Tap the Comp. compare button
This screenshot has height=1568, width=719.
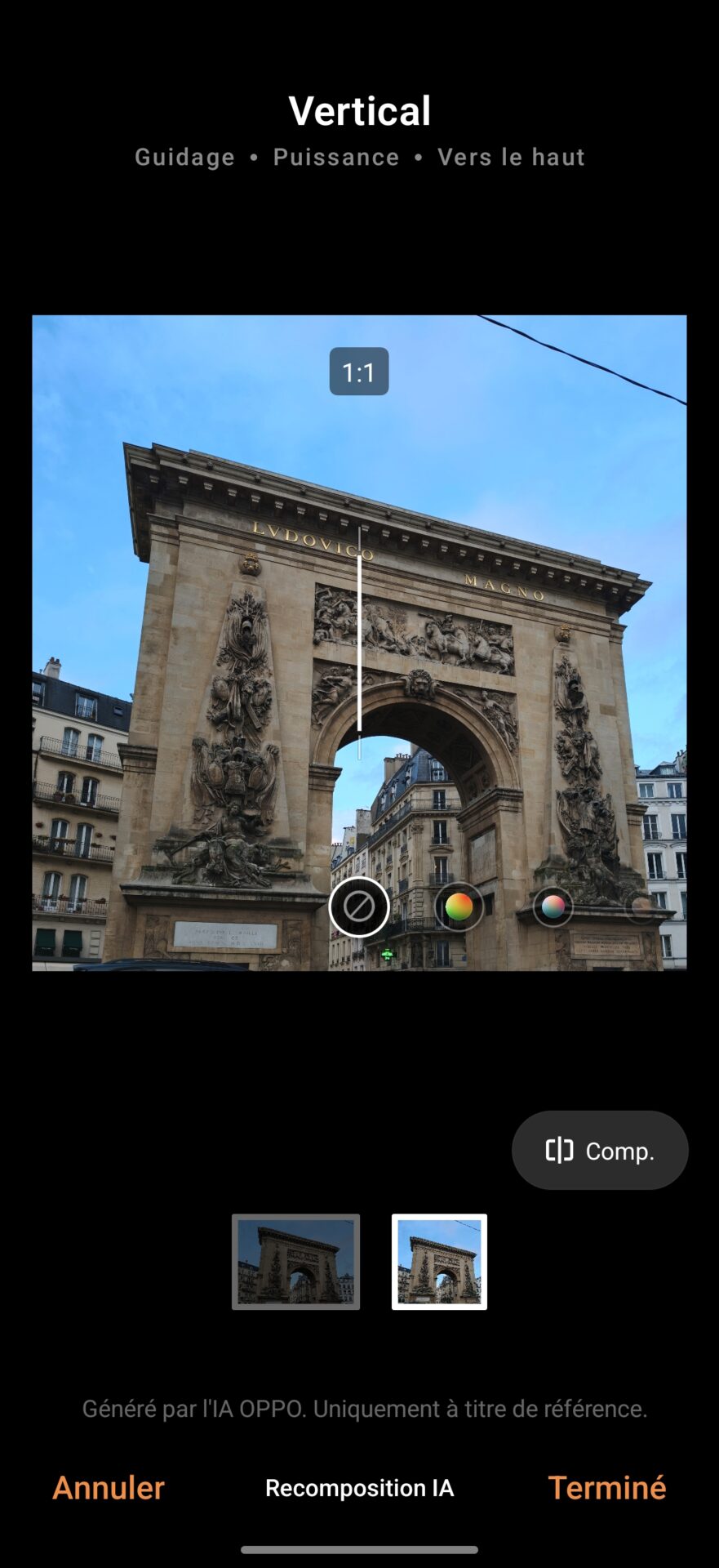click(x=600, y=1151)
